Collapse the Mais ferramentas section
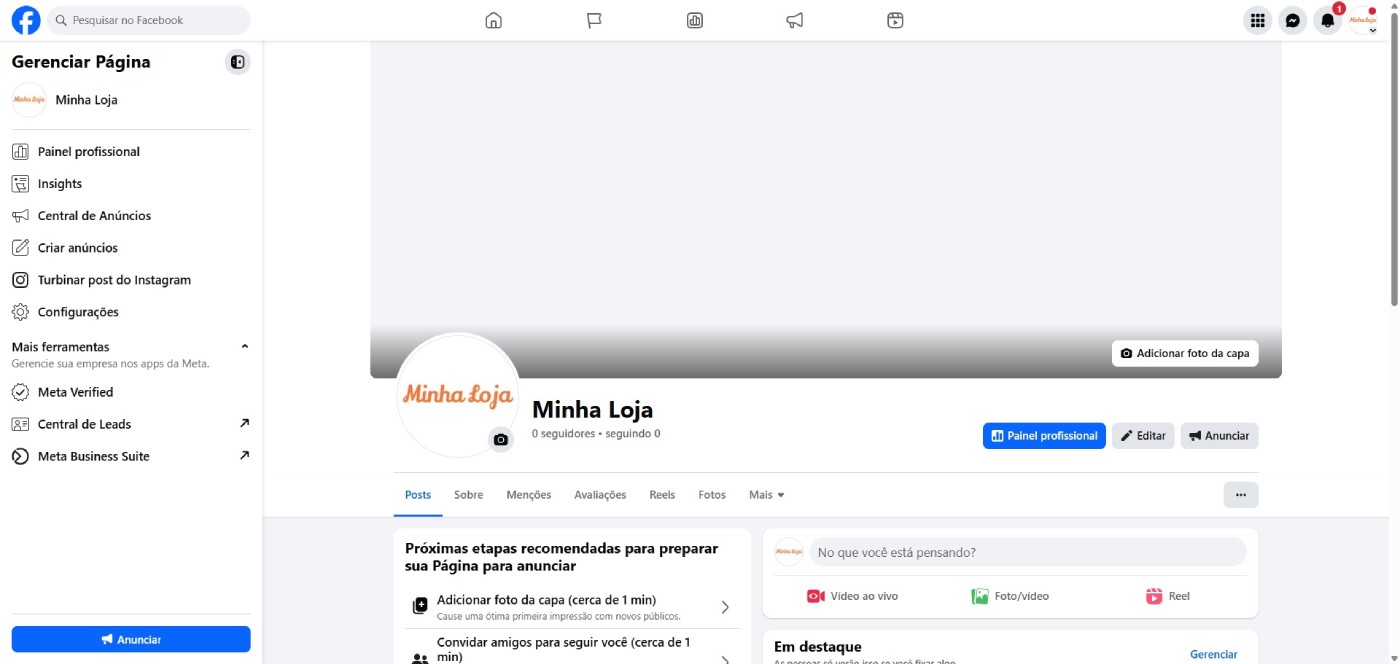1400x664 pixels. (x=245, y=347)
